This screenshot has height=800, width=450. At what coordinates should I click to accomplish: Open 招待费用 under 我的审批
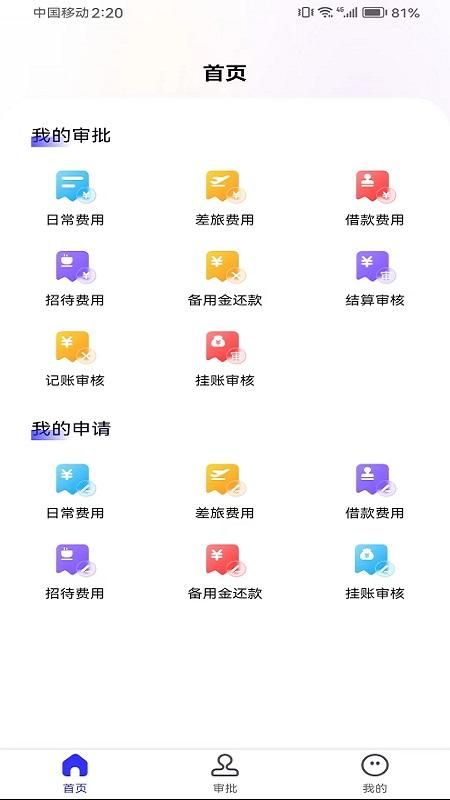click(x=75, y=279)
